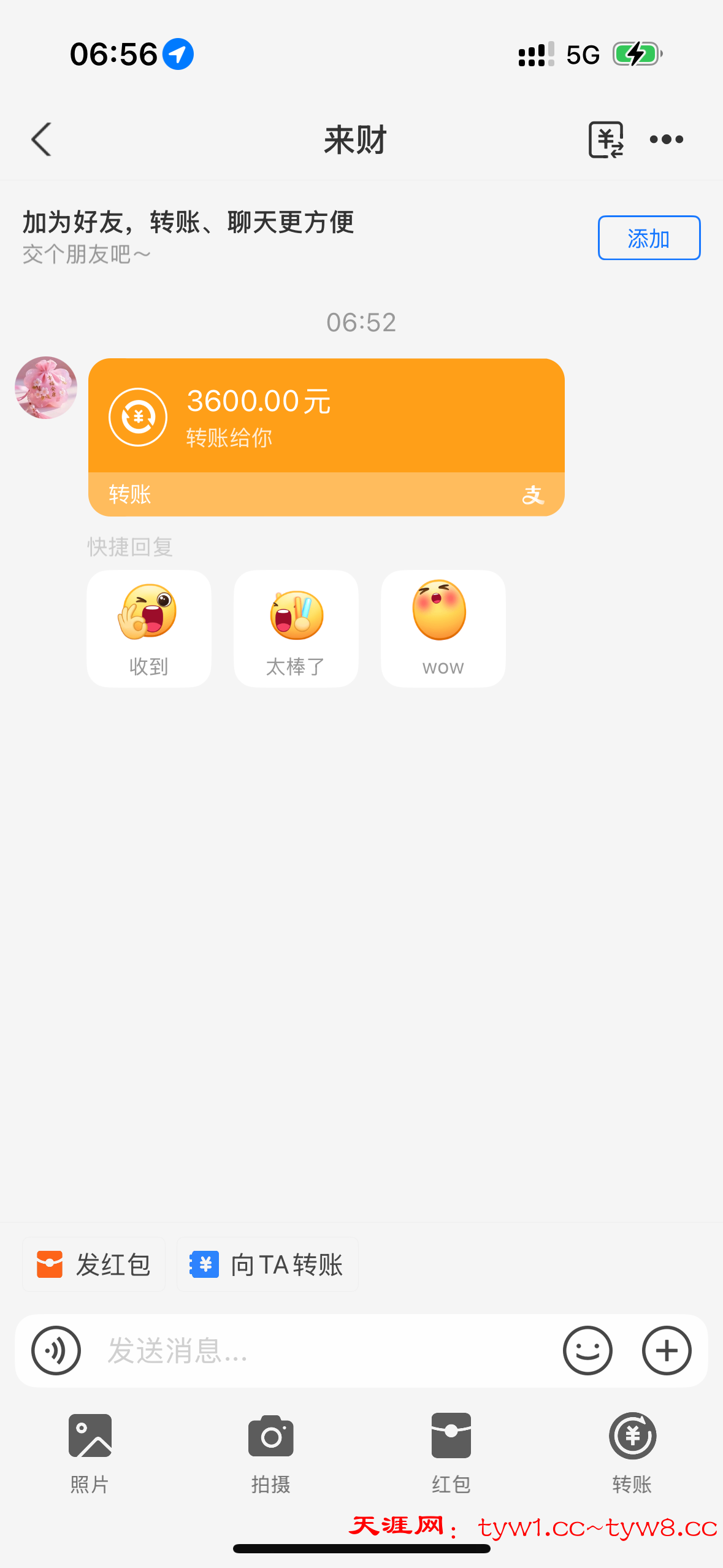Toggle the plus attachments panel

(667, 1351)
